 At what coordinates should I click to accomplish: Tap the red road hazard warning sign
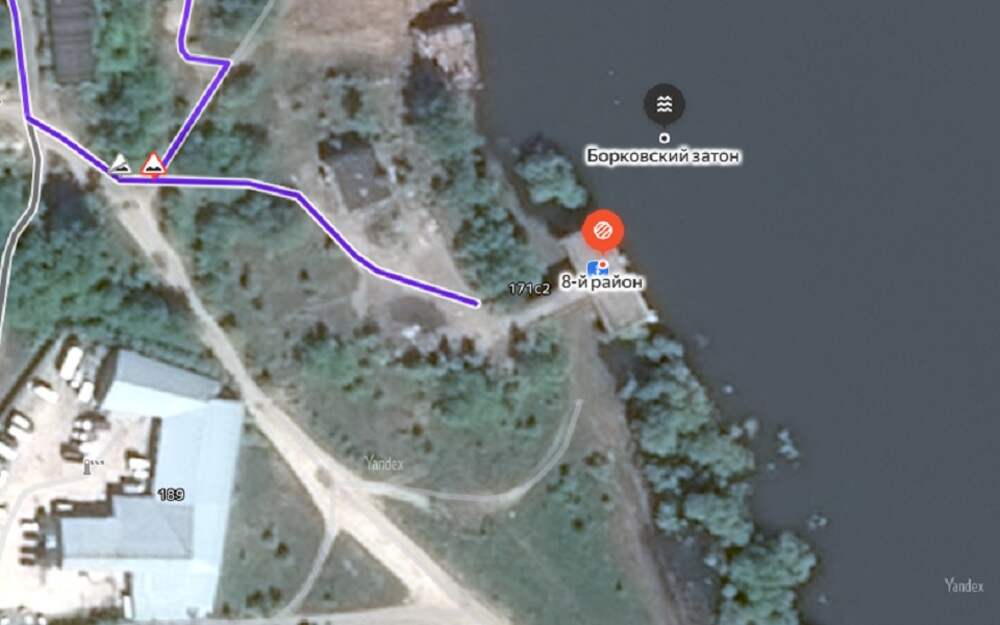152,163
